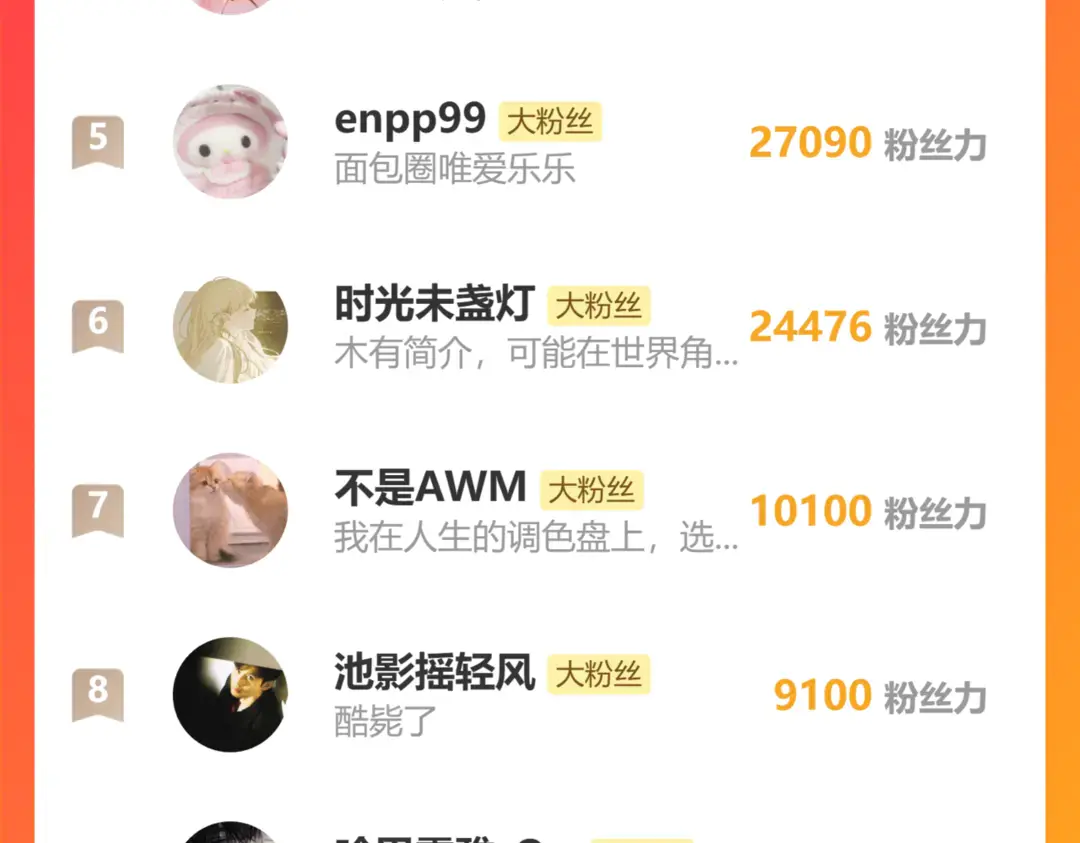Open 时光未盏灯's fan ranking row

click(x=540, y=327)
